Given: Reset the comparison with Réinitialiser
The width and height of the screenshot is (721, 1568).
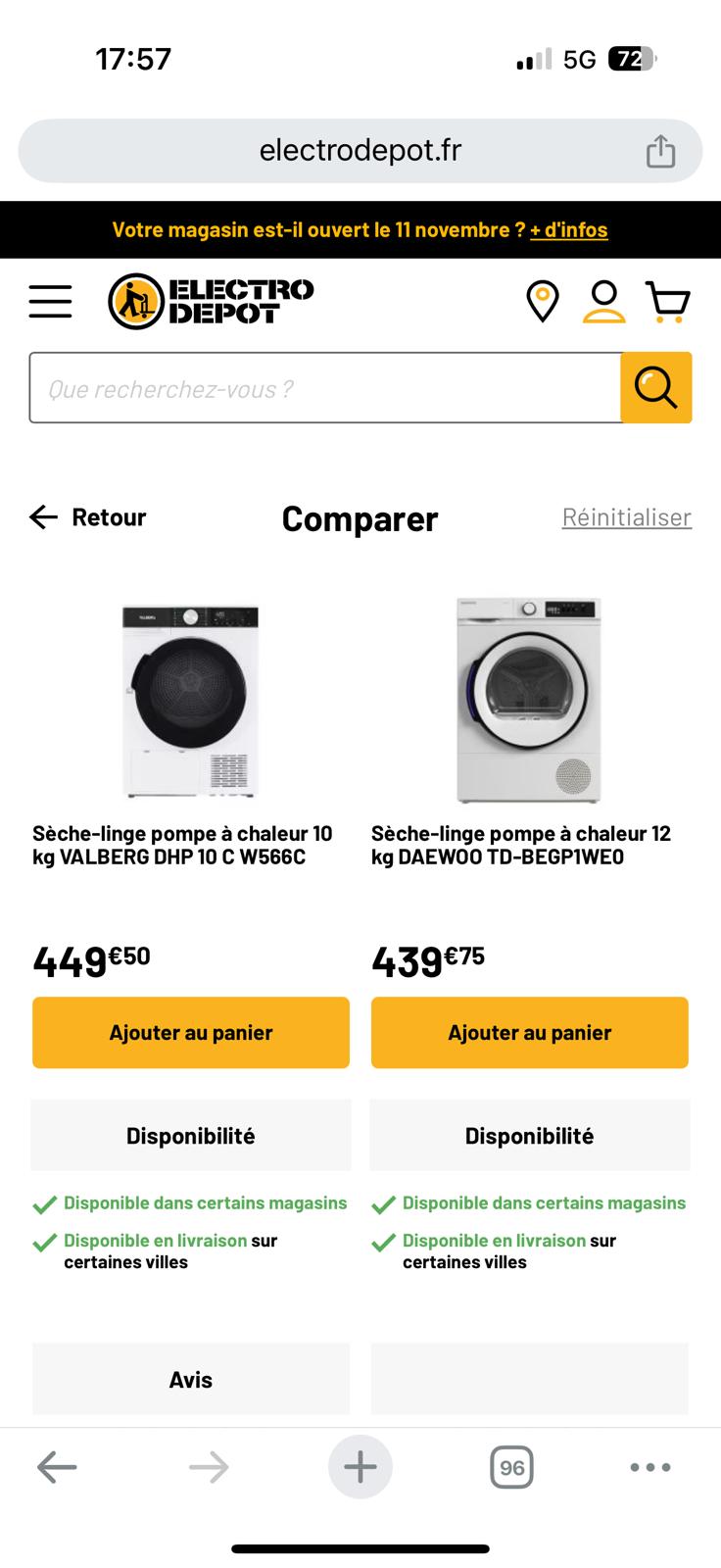Looking at the screenshot, I should click(626, 517).
